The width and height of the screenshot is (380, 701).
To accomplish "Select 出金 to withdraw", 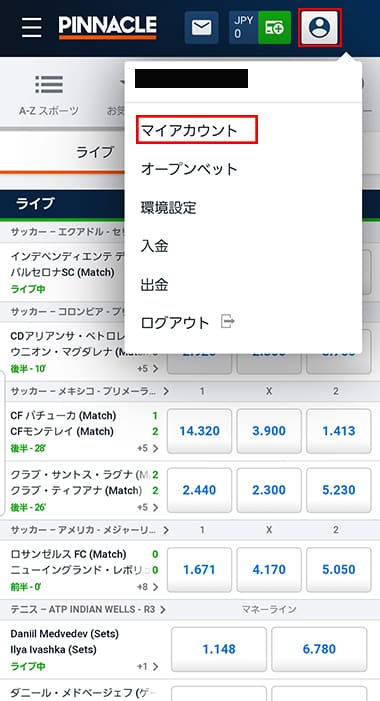I will coord(154,284).
